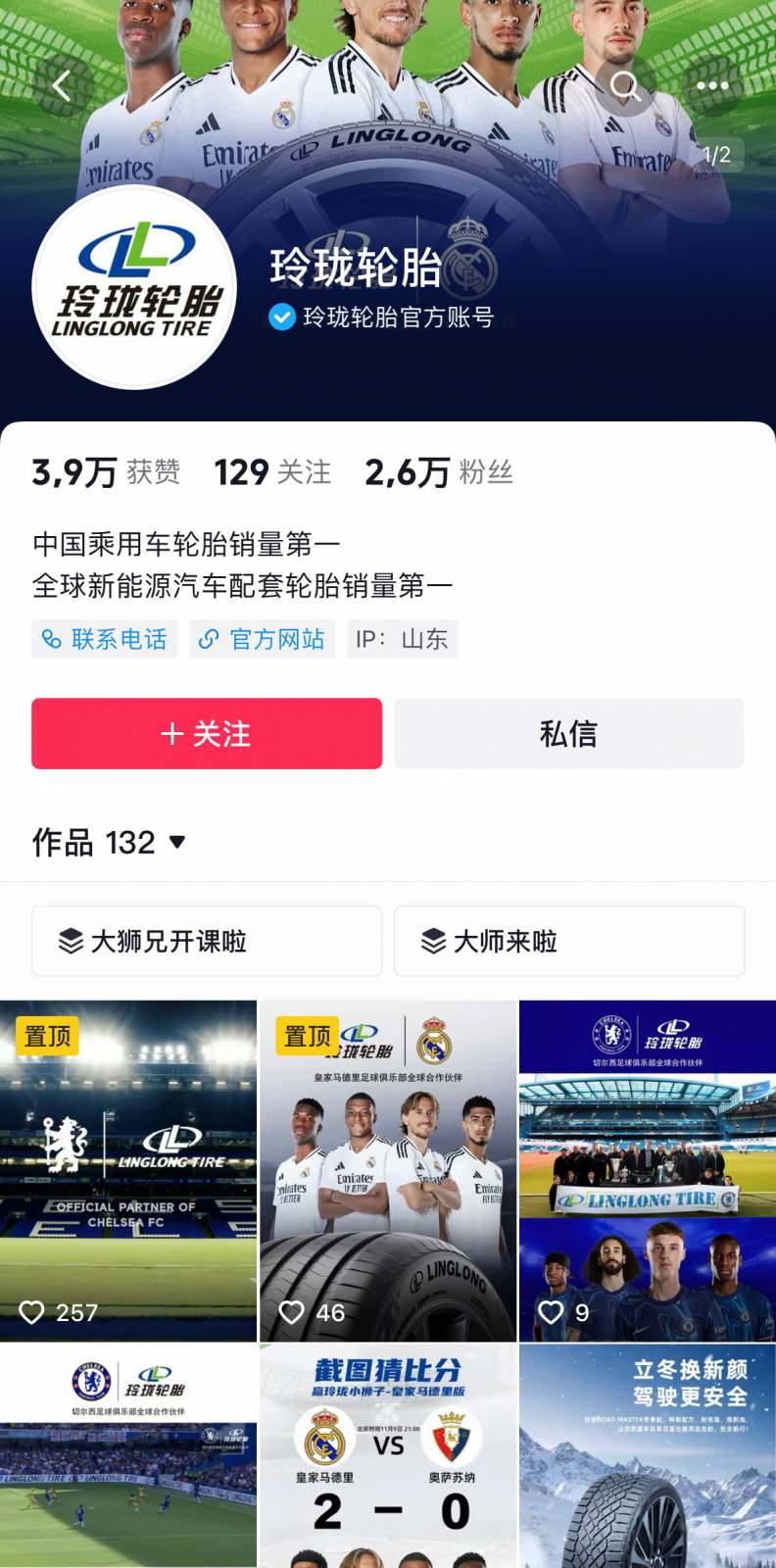View the 2.6万 粉丝 followers list
Image resolution: width=776 pixels, height=1568 pixels.
[438, 472]
